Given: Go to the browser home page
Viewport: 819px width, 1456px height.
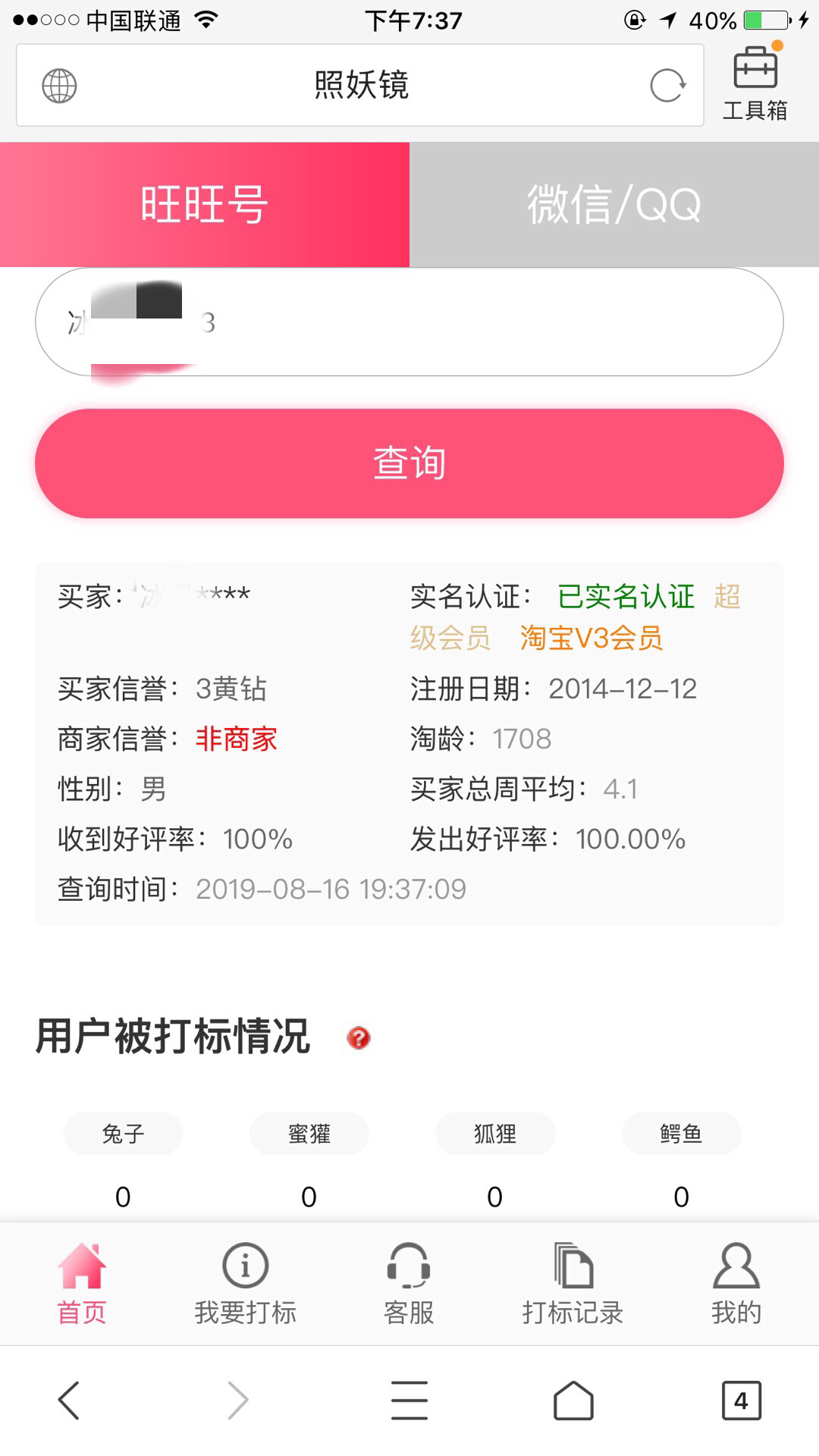Looking at the screenshot, I should [573, 1400].
